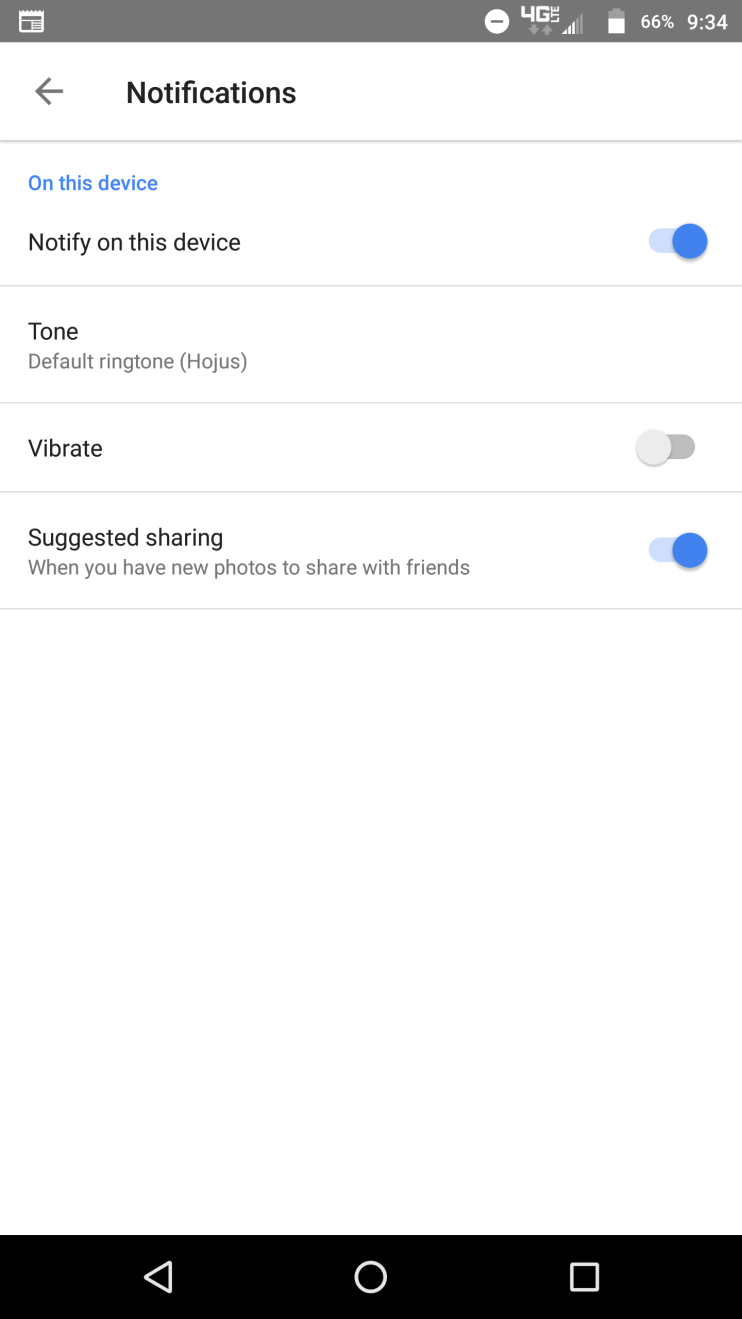Go back using the app bar arrow
Viewport: 742px width, 1319px height.
(49, 92)
